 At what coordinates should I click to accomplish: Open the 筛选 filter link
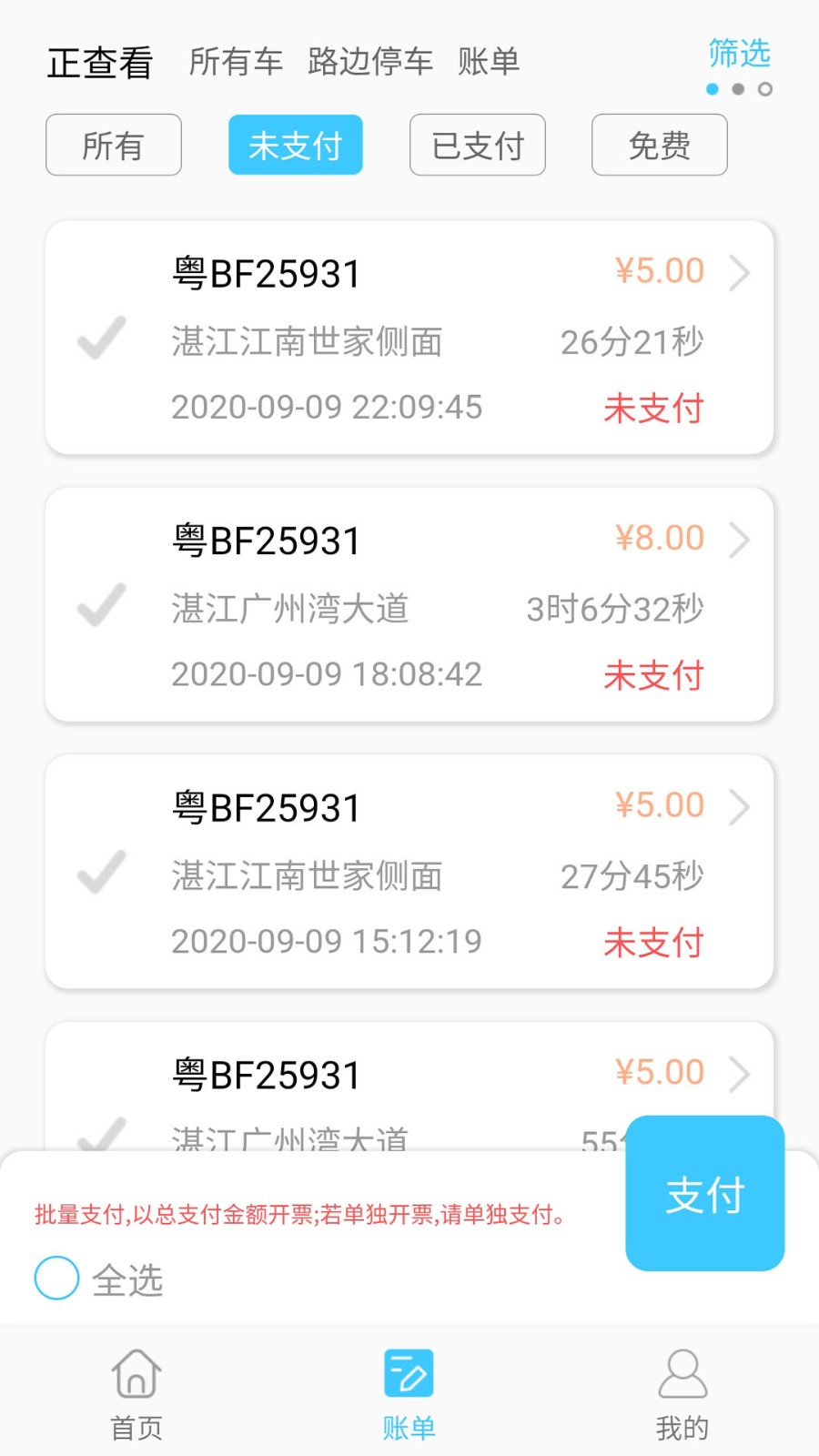point(737,55)
